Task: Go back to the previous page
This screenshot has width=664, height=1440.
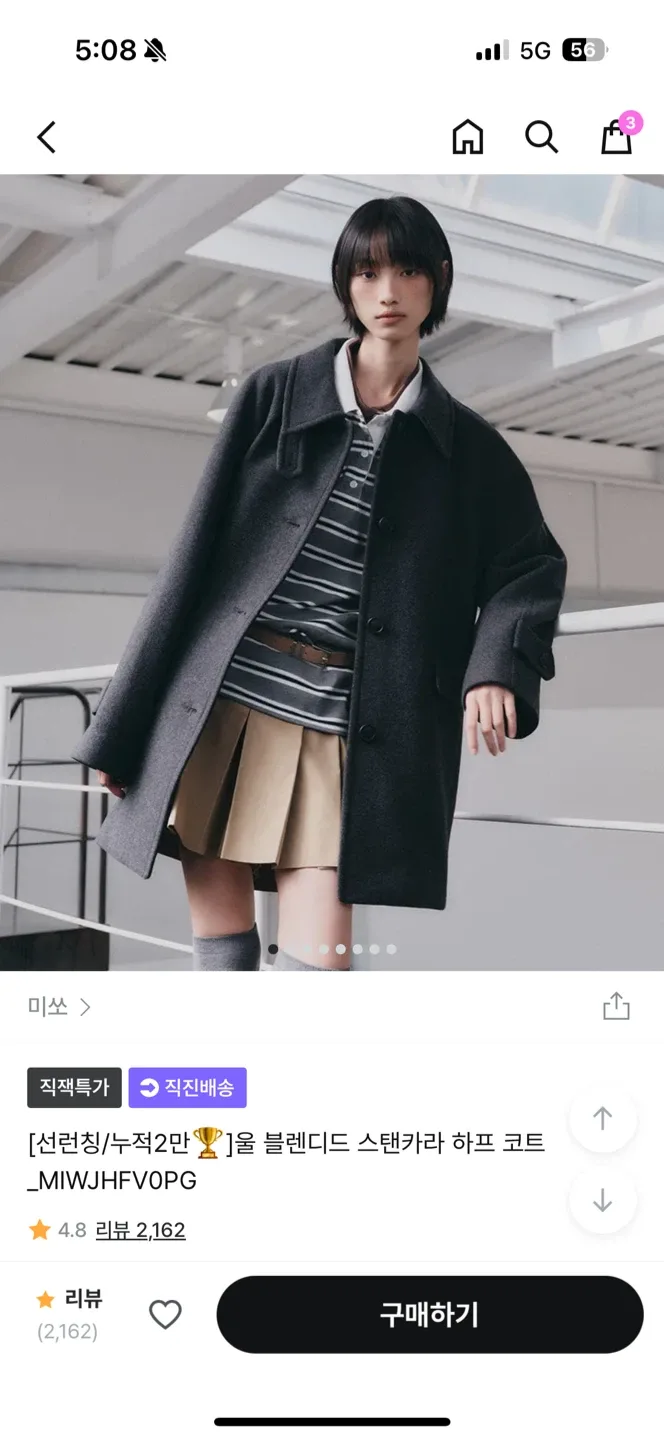Action: click(x=46, y=137)
